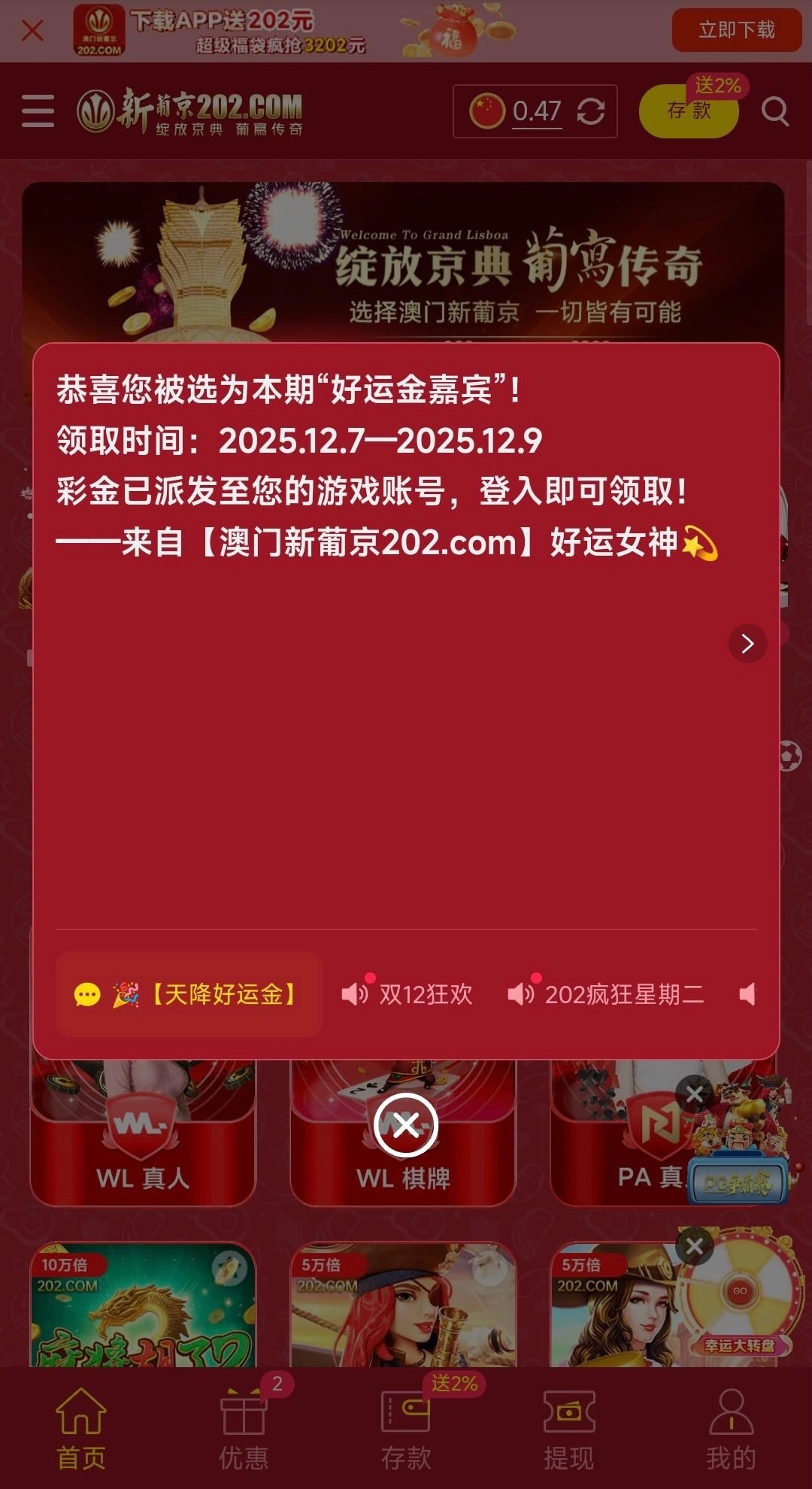Select the 天降好运金 announcement tab

tap(189, 994)
